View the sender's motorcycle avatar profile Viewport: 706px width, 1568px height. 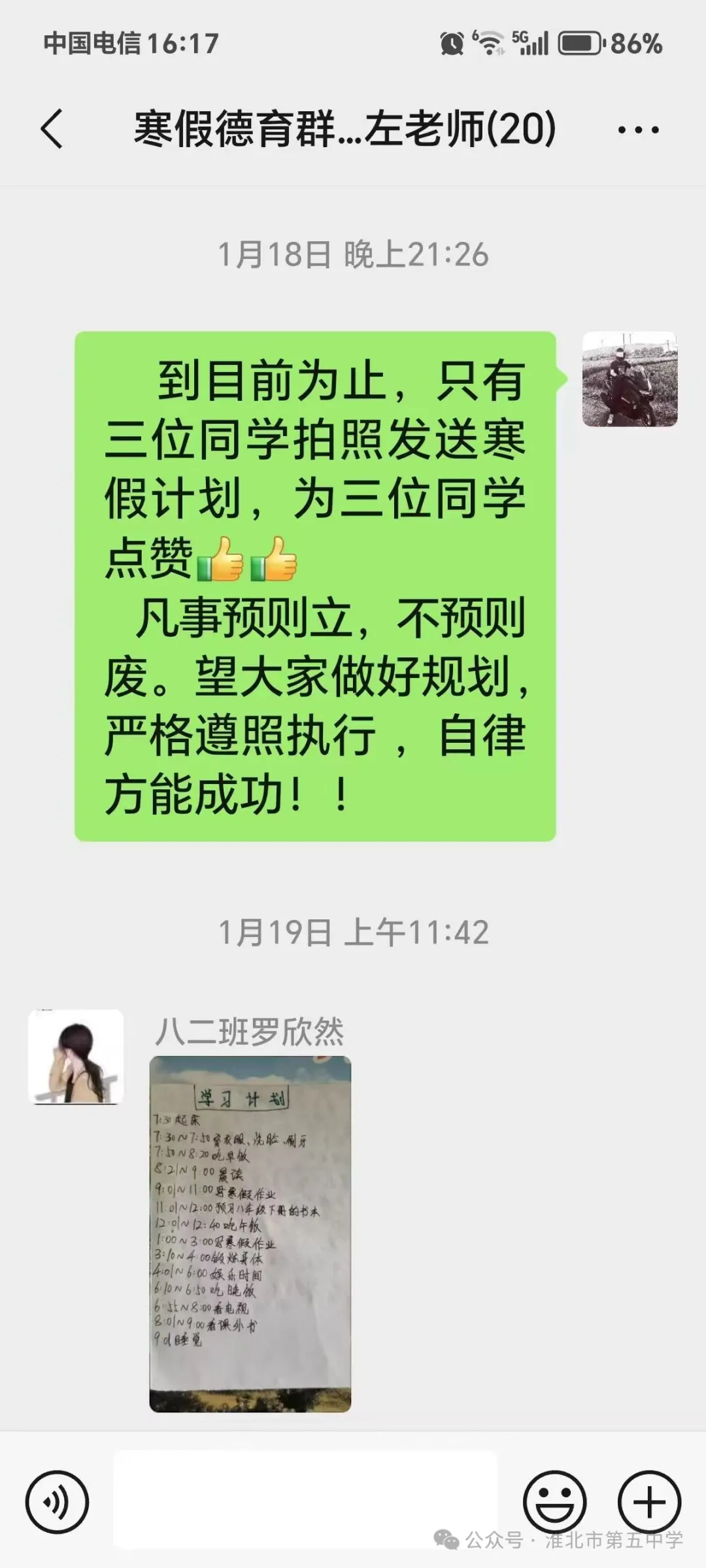click(x=630, y=379)
